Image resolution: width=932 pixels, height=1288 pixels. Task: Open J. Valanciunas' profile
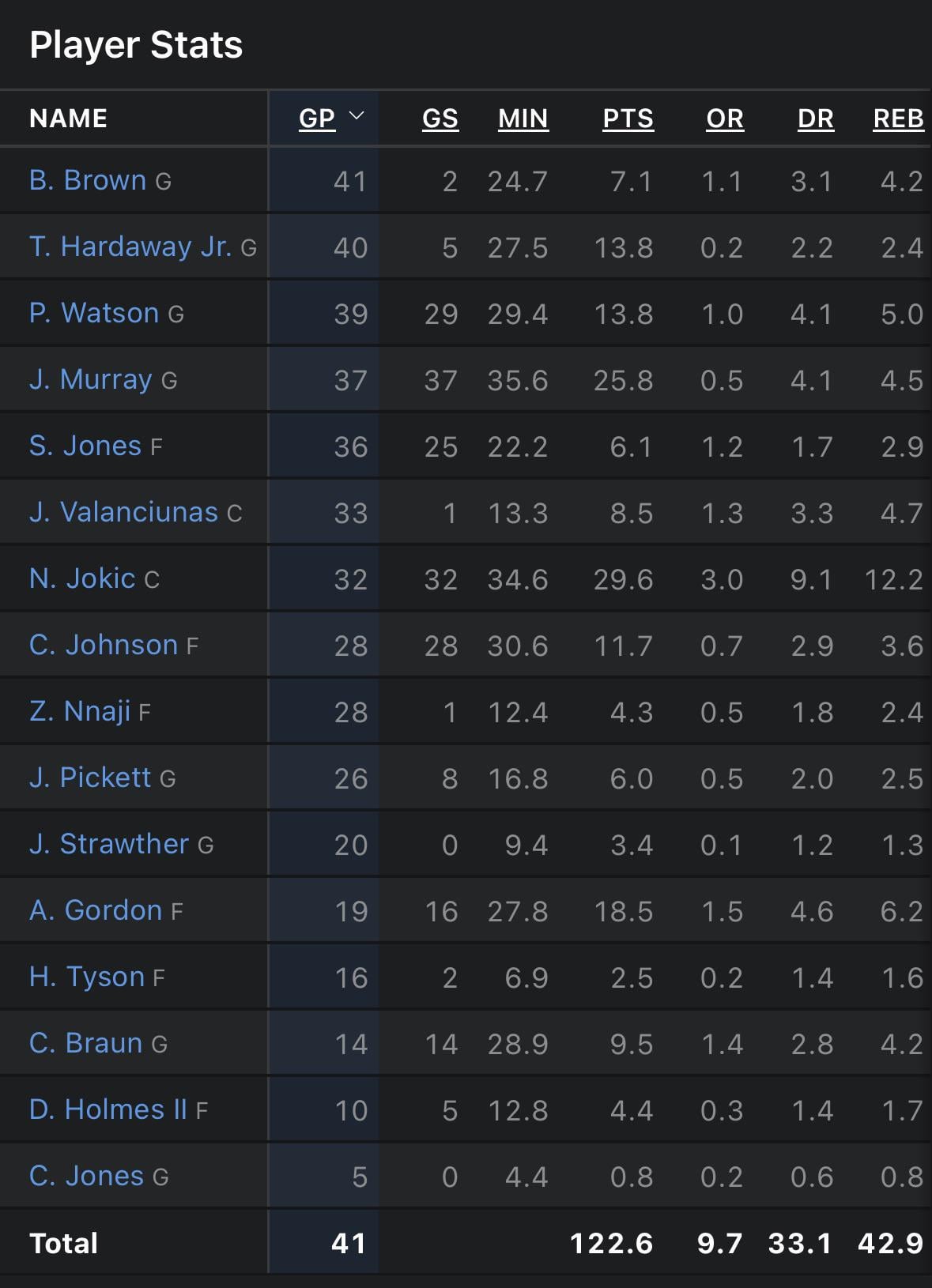click(123, 512)
